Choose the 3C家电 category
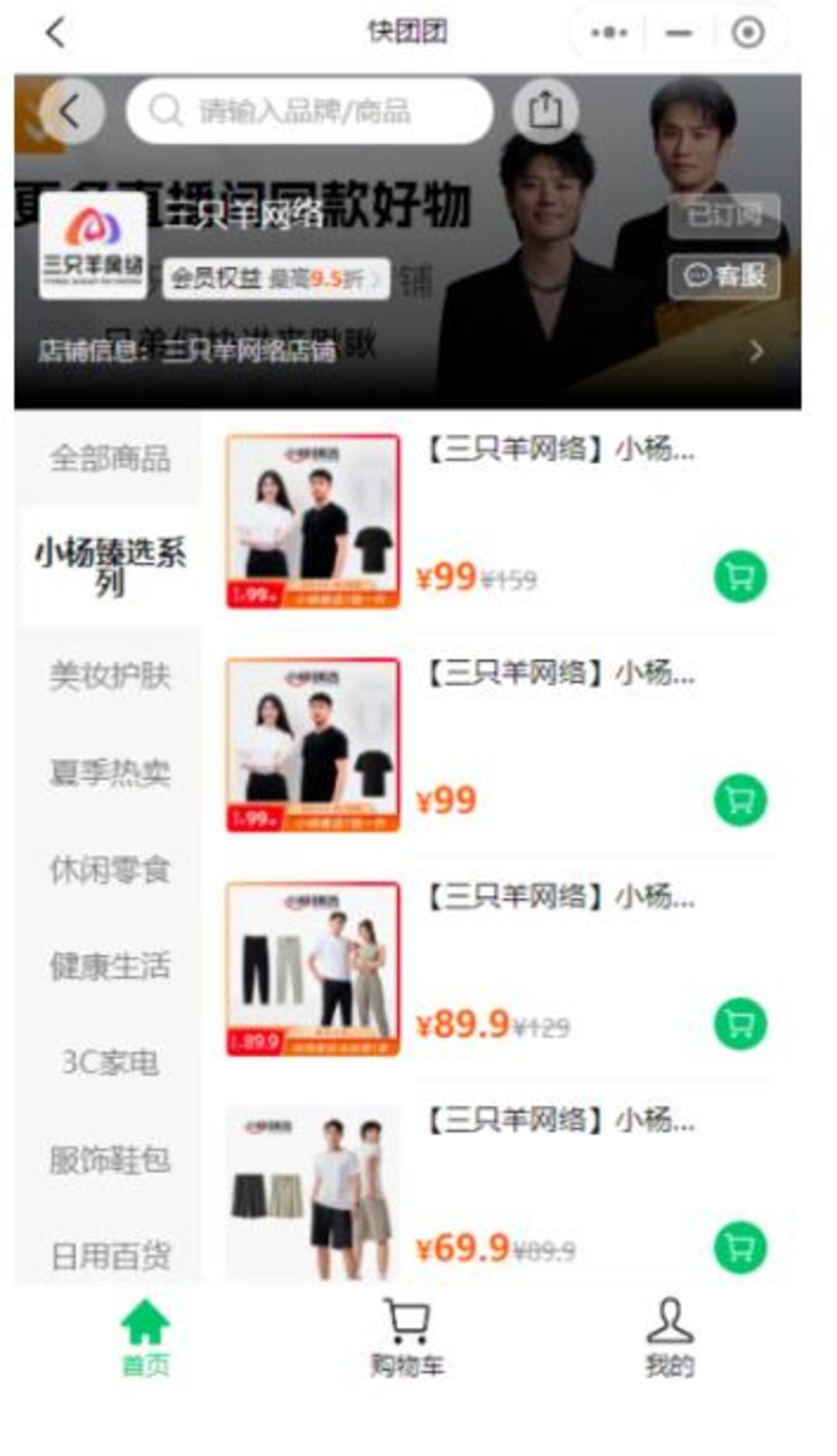This screenshot has width=837, height=1456. pos(109,1062)
